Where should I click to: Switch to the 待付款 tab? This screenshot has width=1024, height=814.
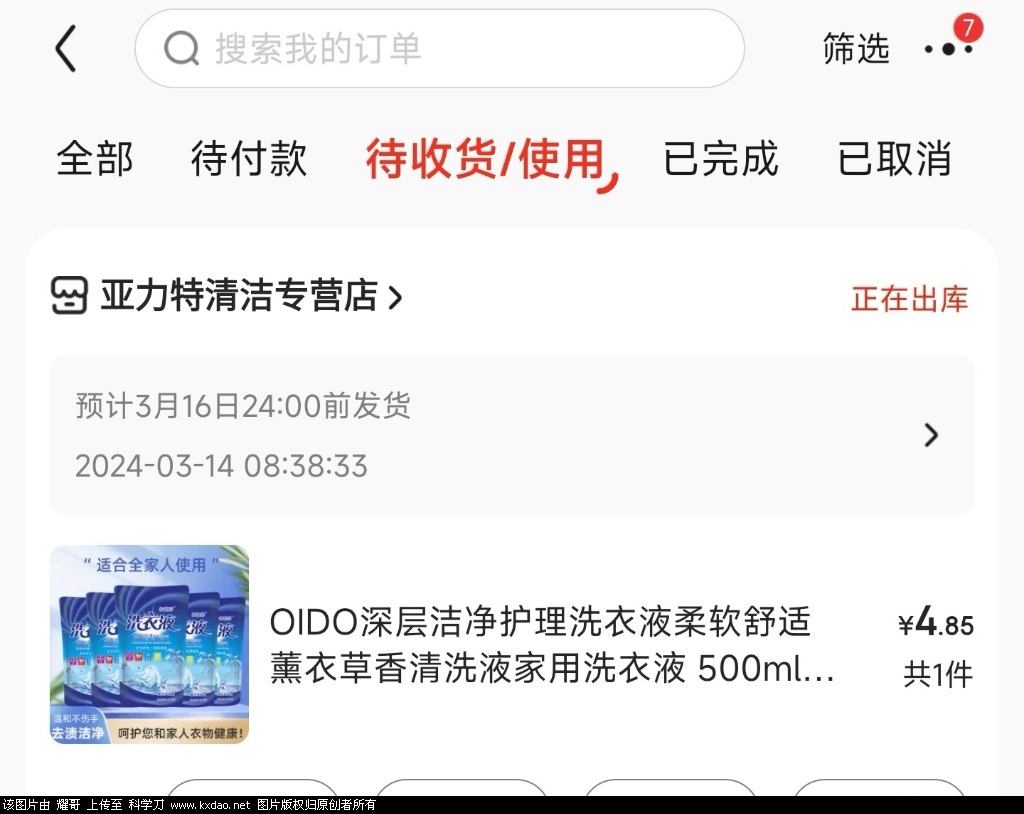248,159
